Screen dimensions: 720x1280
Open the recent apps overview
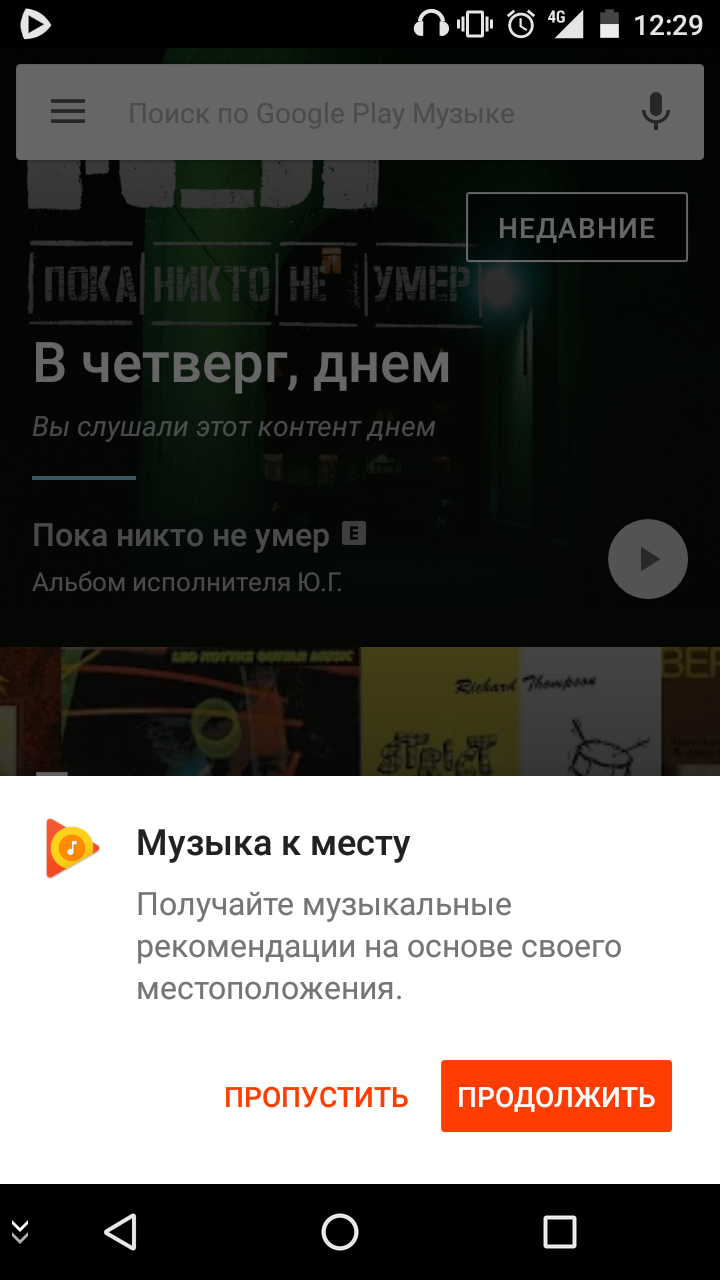coord(559,1232)
